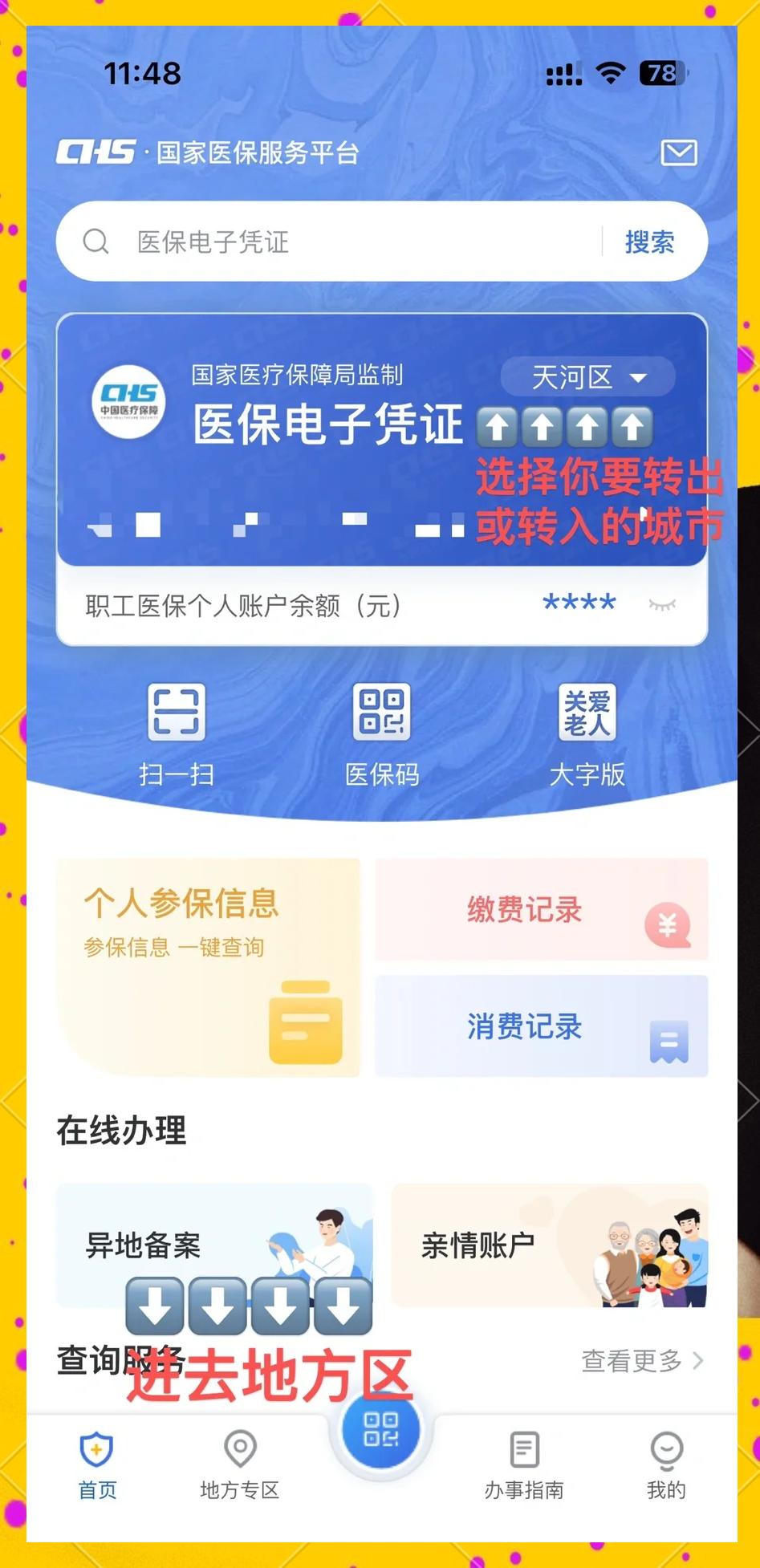The width and height of the screenshot is (760, 1568).
Task: Switch to the 办事指南 tab
Action: point(524,1465)
